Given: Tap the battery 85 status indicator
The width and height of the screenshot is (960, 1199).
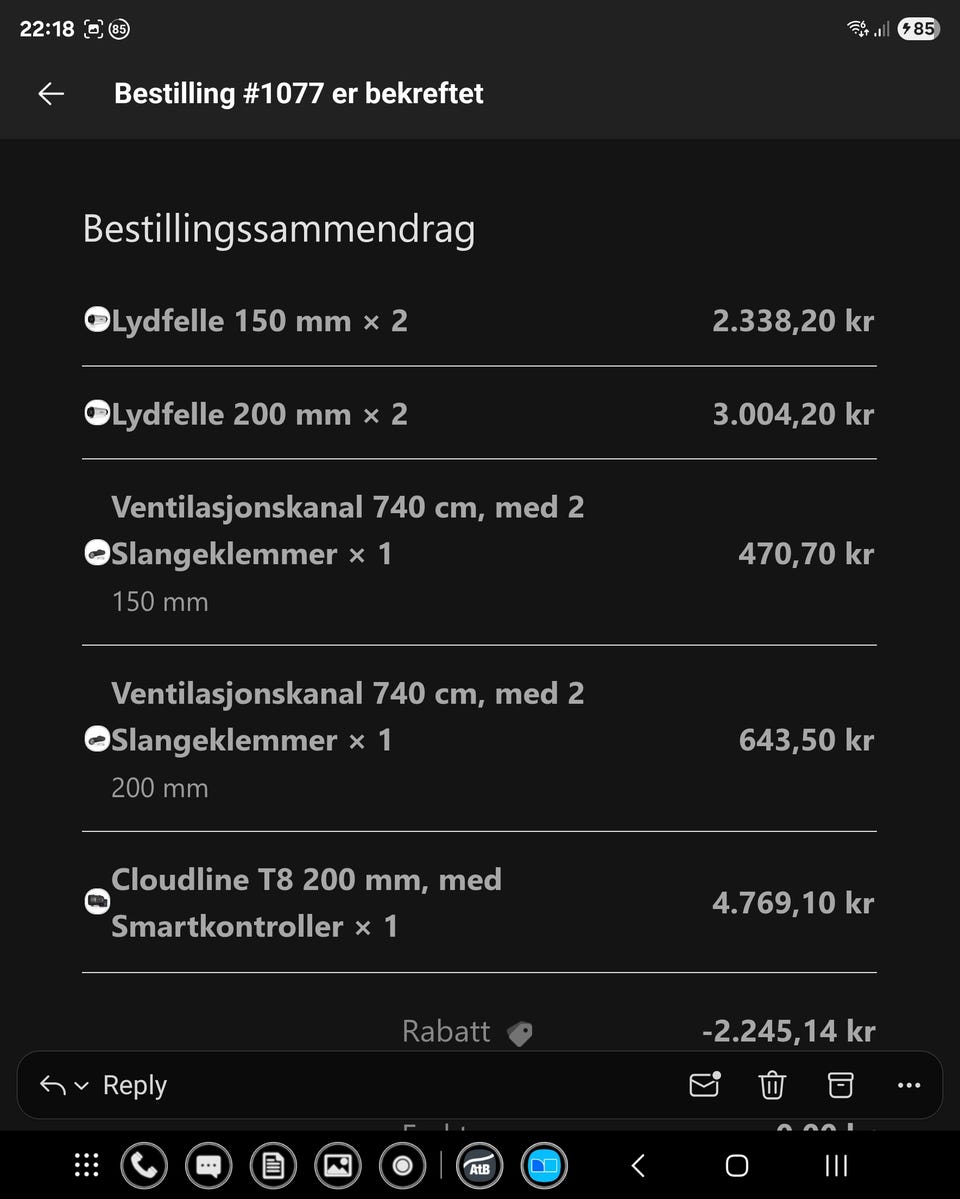Looking at the screenshot, I should point(916,29).
